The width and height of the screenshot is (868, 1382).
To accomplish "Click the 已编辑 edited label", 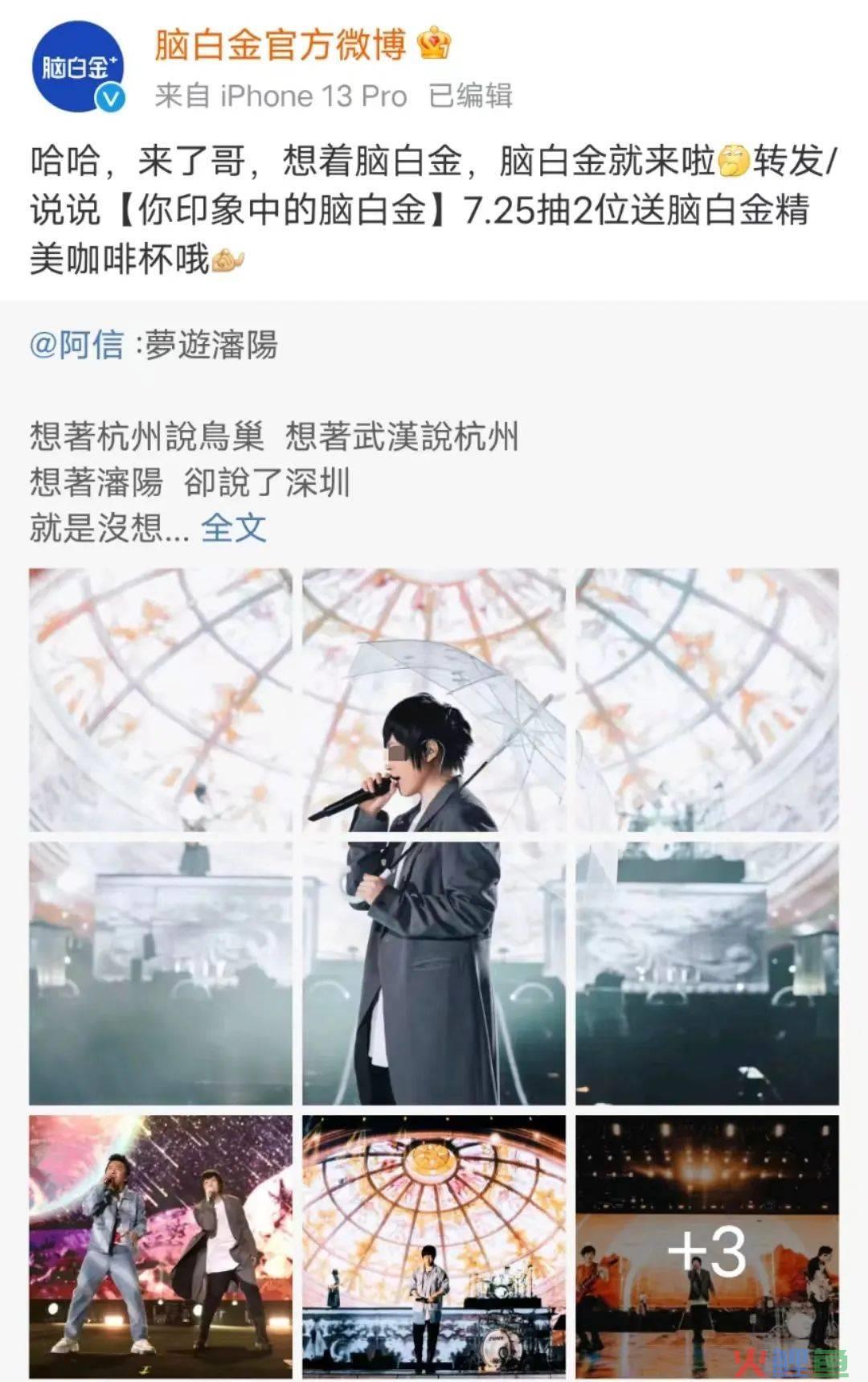I will tap(468, 96).
